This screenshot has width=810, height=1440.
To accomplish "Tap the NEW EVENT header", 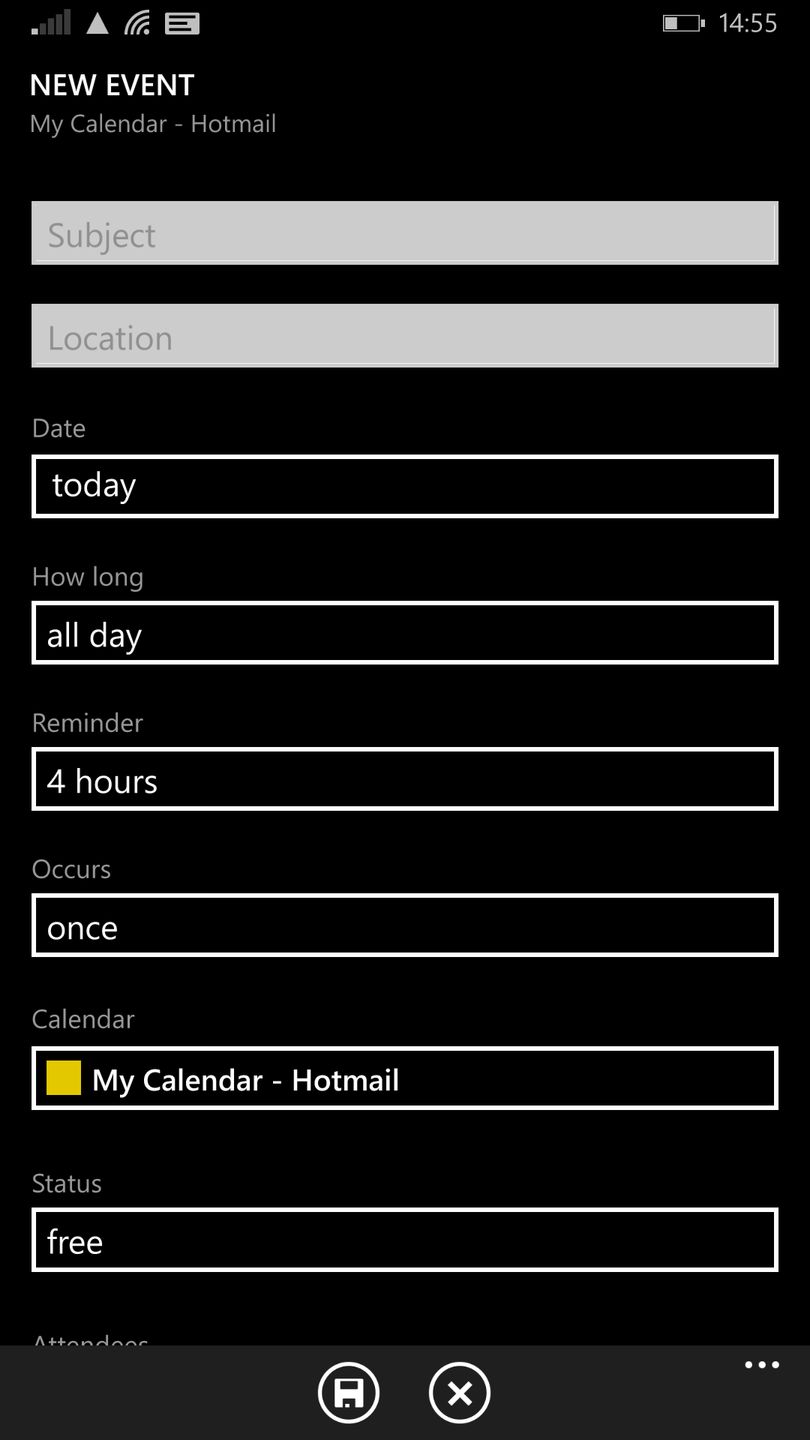I will (x=112, y=85).
